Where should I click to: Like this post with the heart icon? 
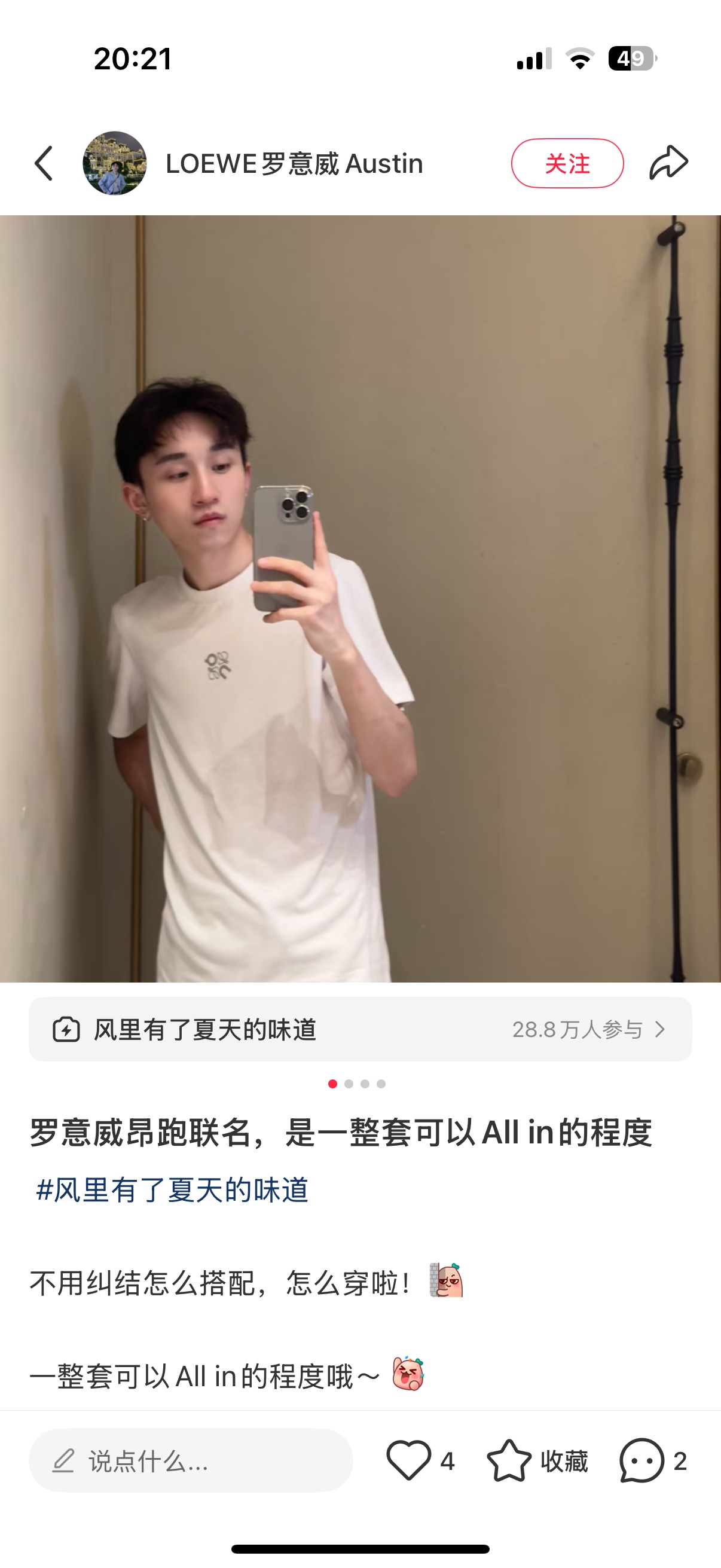(x=409, y=1460)
